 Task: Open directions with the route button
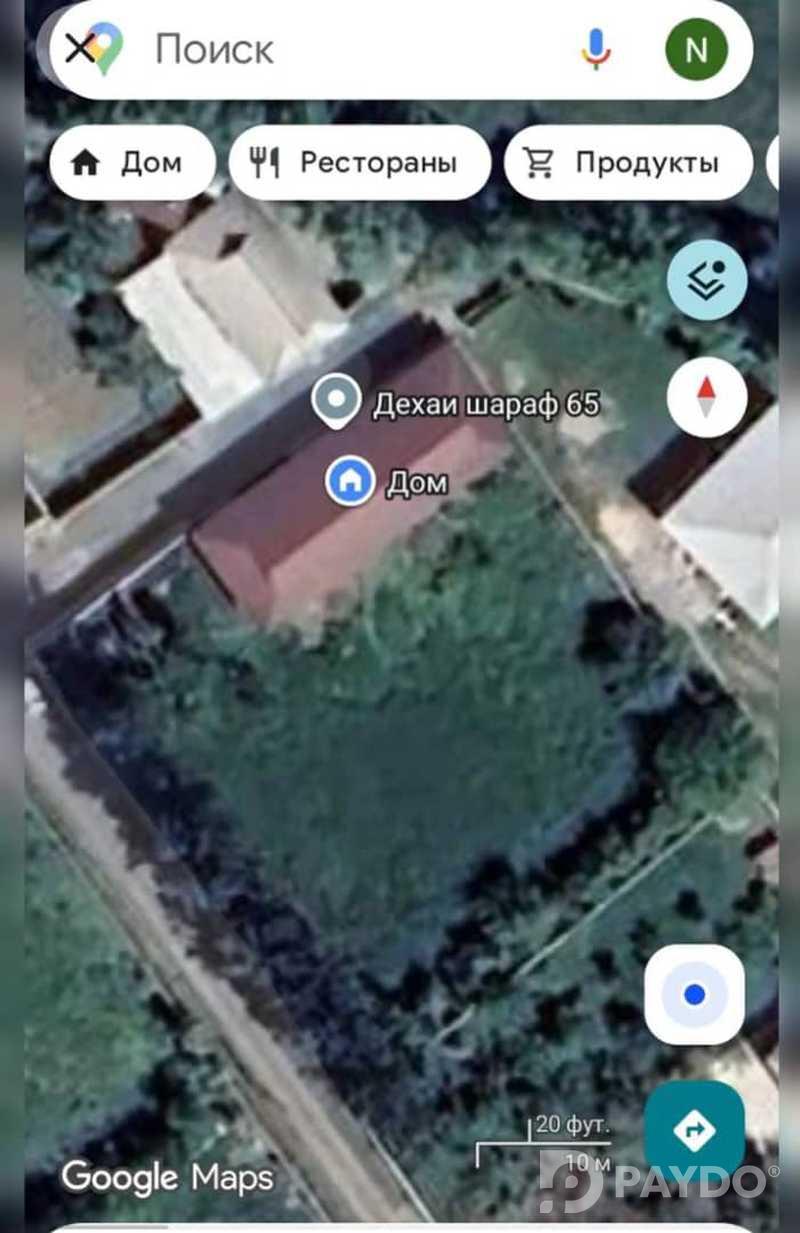tap(694, 1130)
